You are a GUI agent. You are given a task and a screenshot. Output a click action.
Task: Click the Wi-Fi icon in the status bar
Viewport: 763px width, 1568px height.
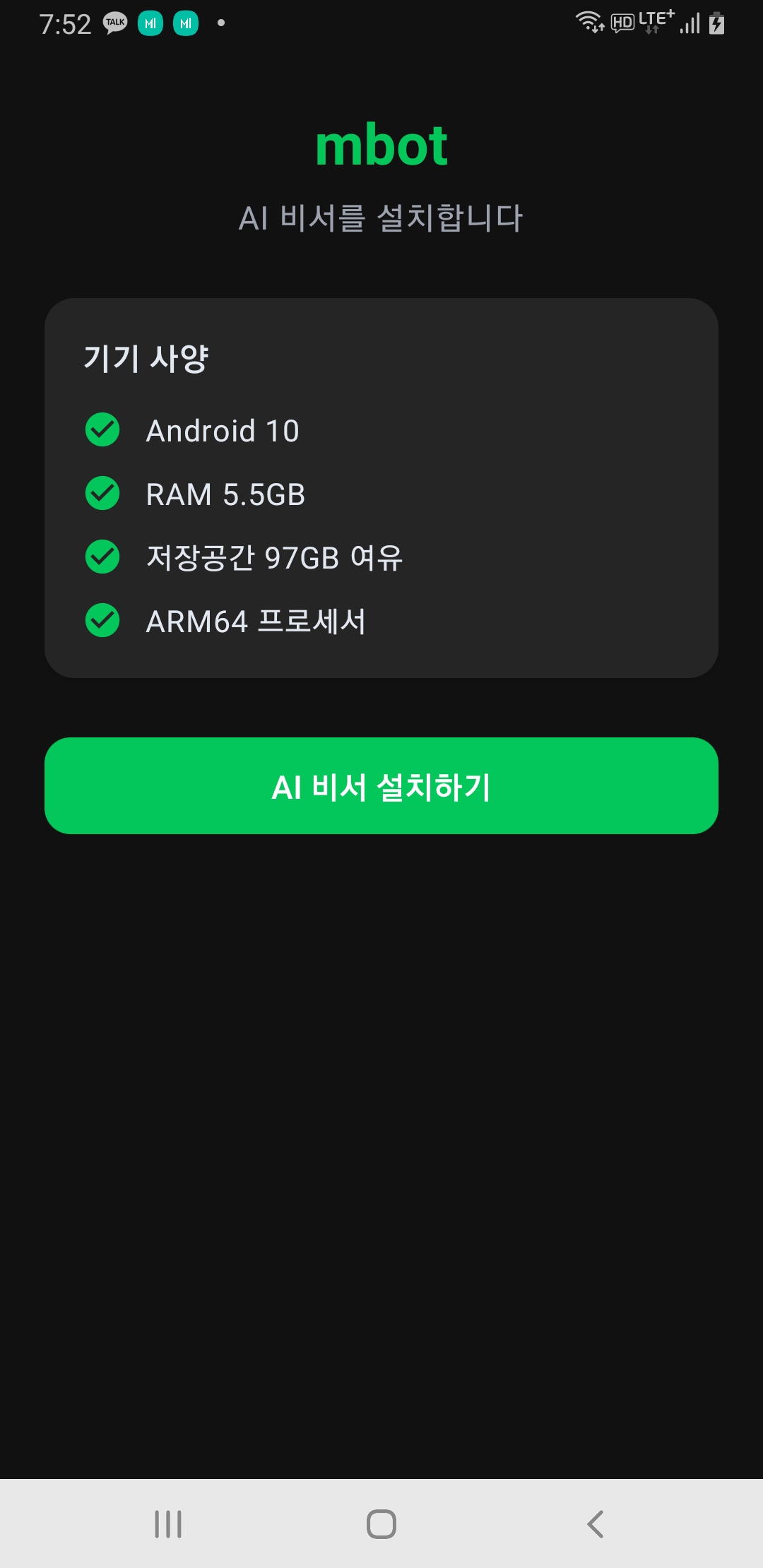click(588, 21)
